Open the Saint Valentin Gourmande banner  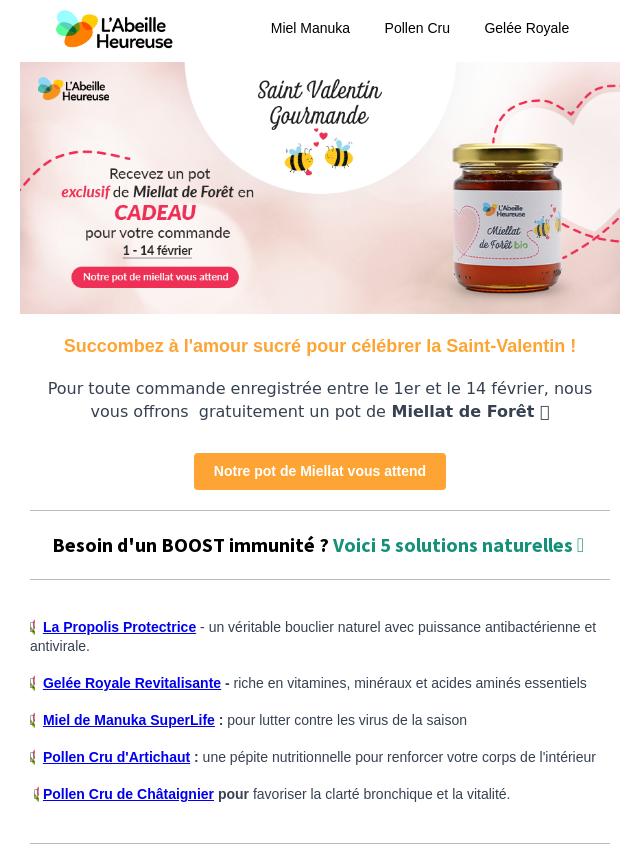tap(320, 188)
